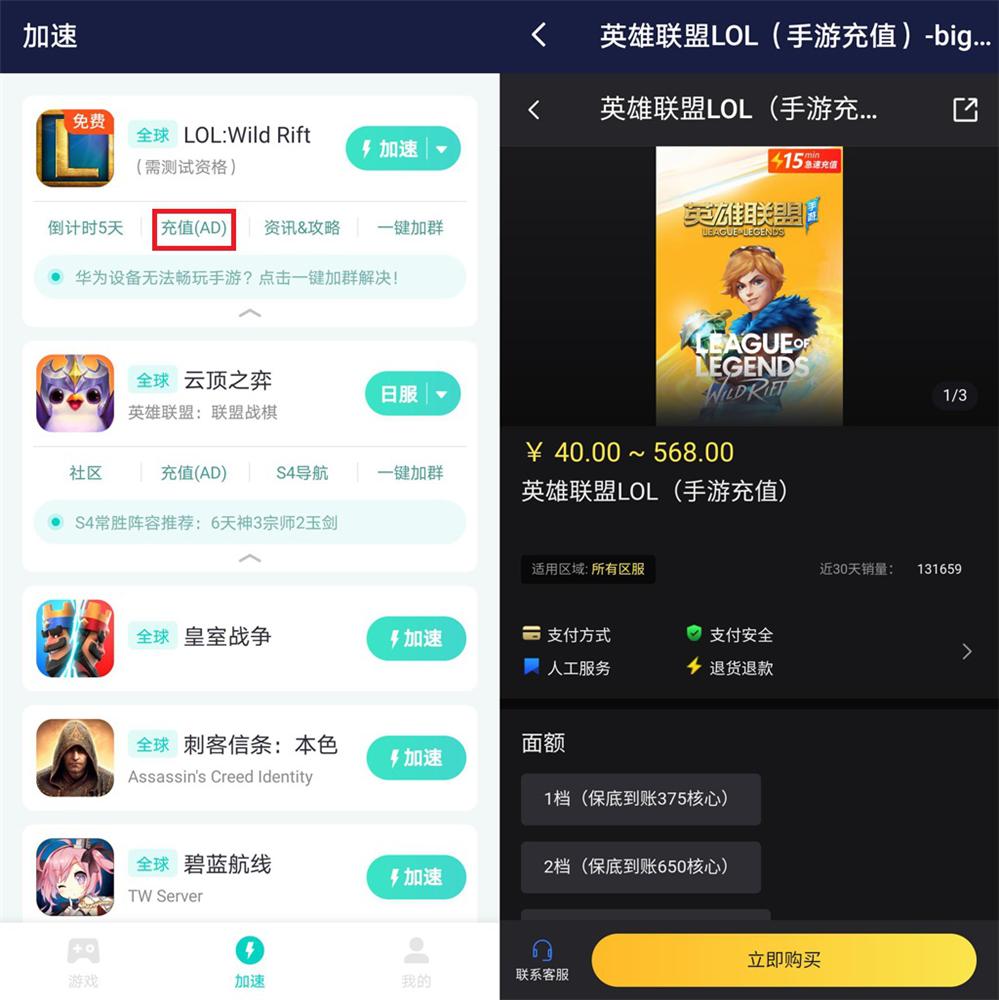Screen dimensions: 999x1000
Task: Tap 立即购买 to buy now
Action: pyautogui.click(x=784, y=960)
